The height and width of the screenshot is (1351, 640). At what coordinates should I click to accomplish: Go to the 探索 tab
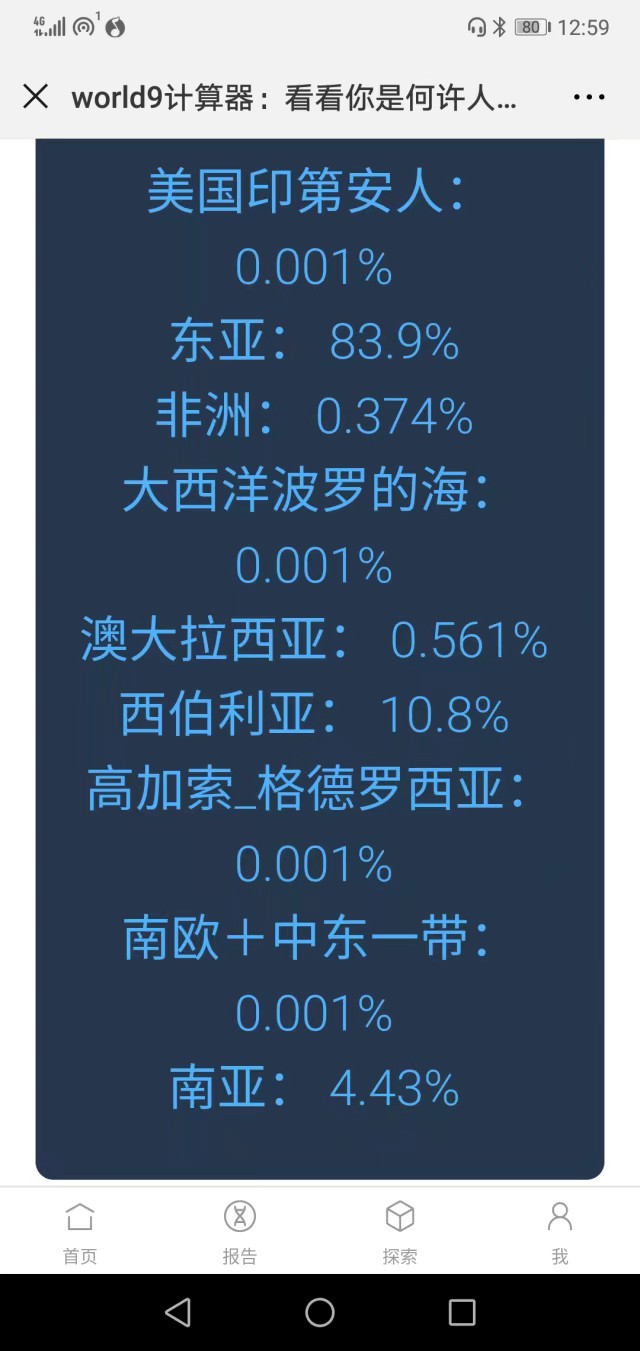pyautogui.click(x=400, y=1233)
